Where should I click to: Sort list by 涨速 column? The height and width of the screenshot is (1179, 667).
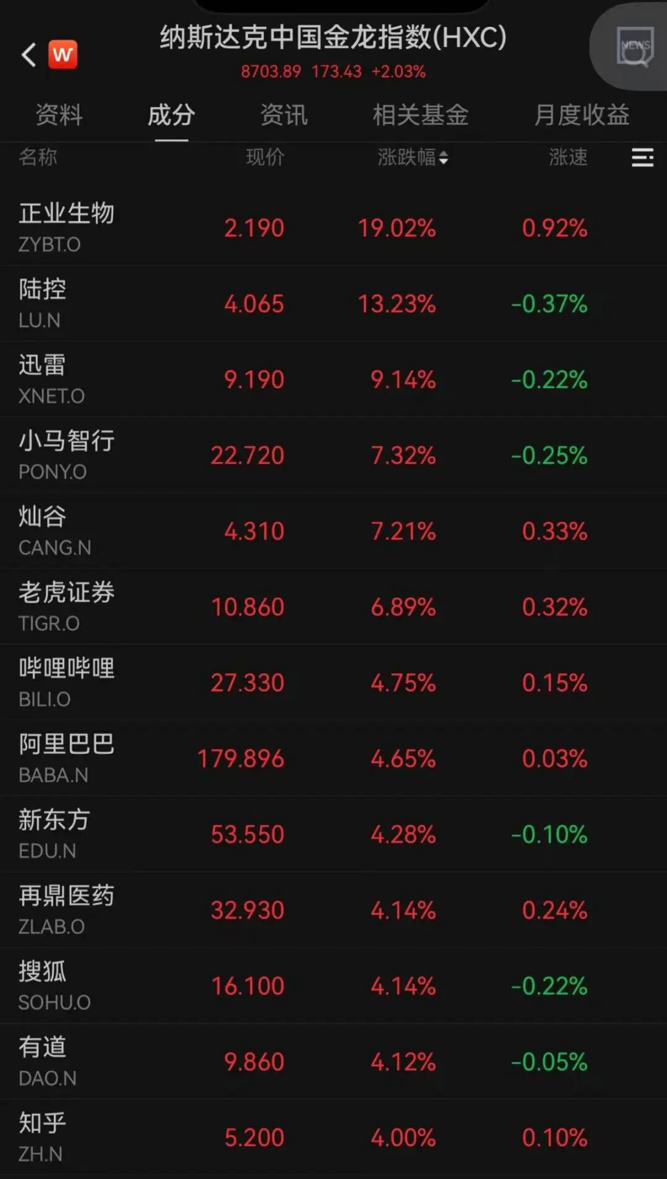pos(568,158)
